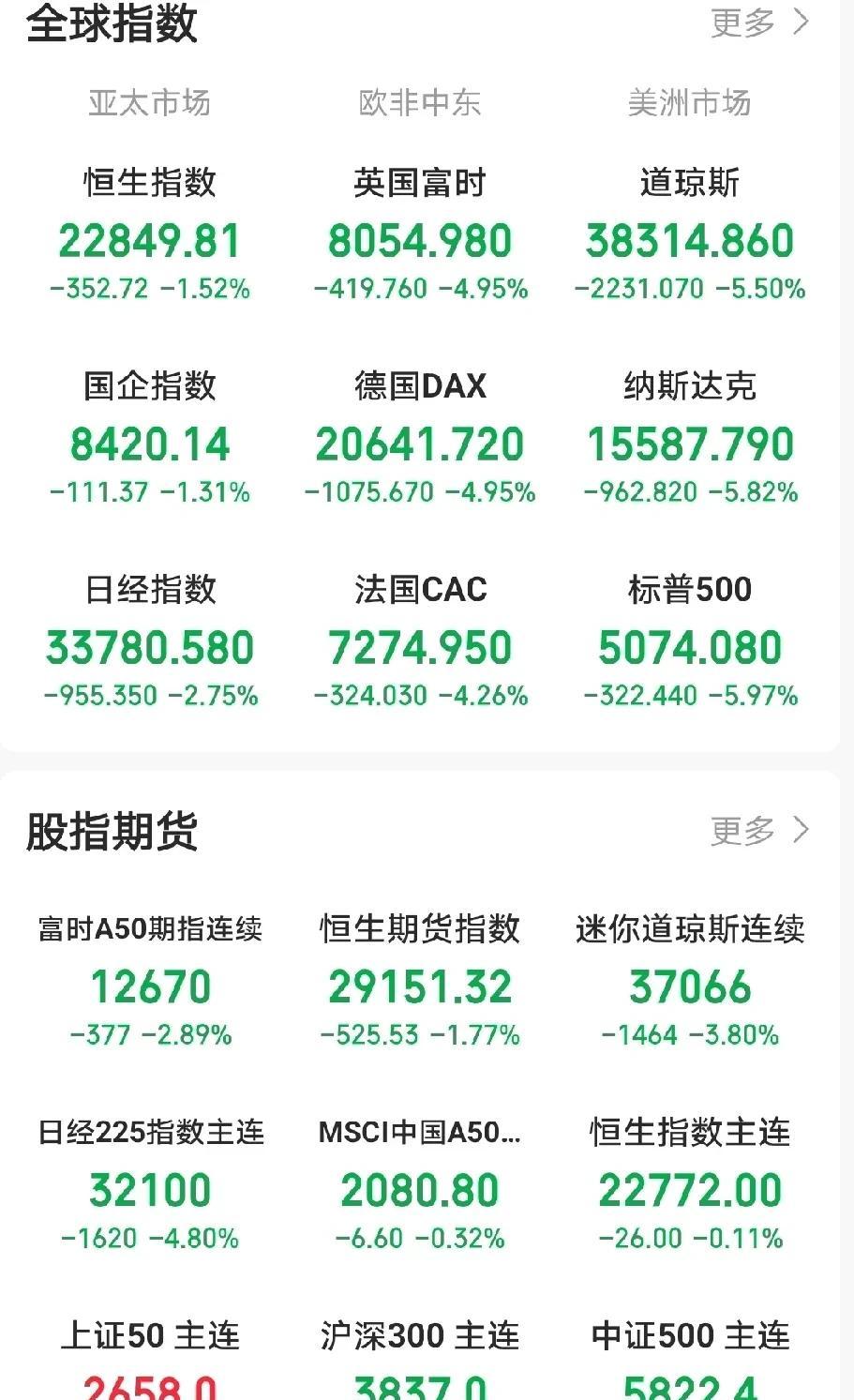Expand stock futures via the chevron arrow

pyautogui.click(x=802, y=829)
